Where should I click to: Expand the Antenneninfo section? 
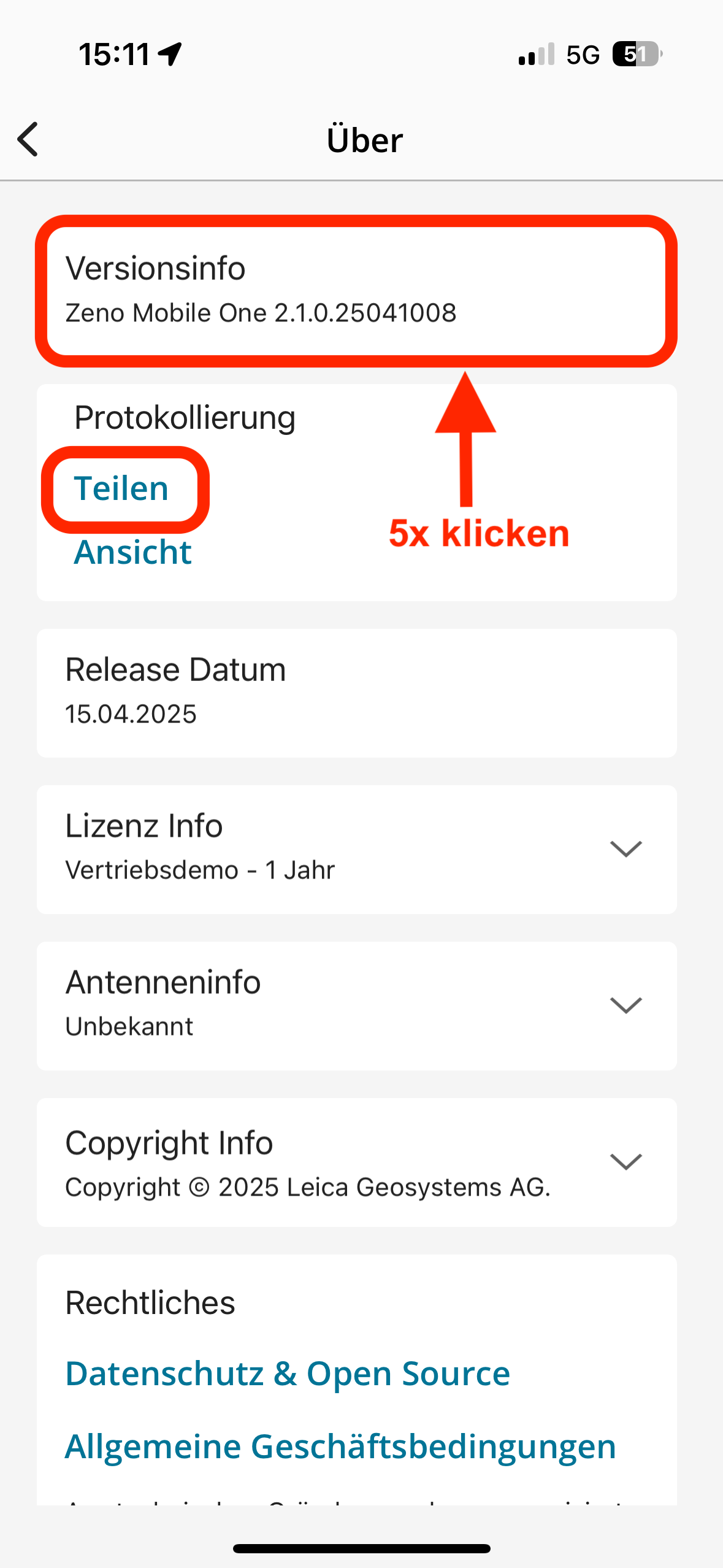625,1005
